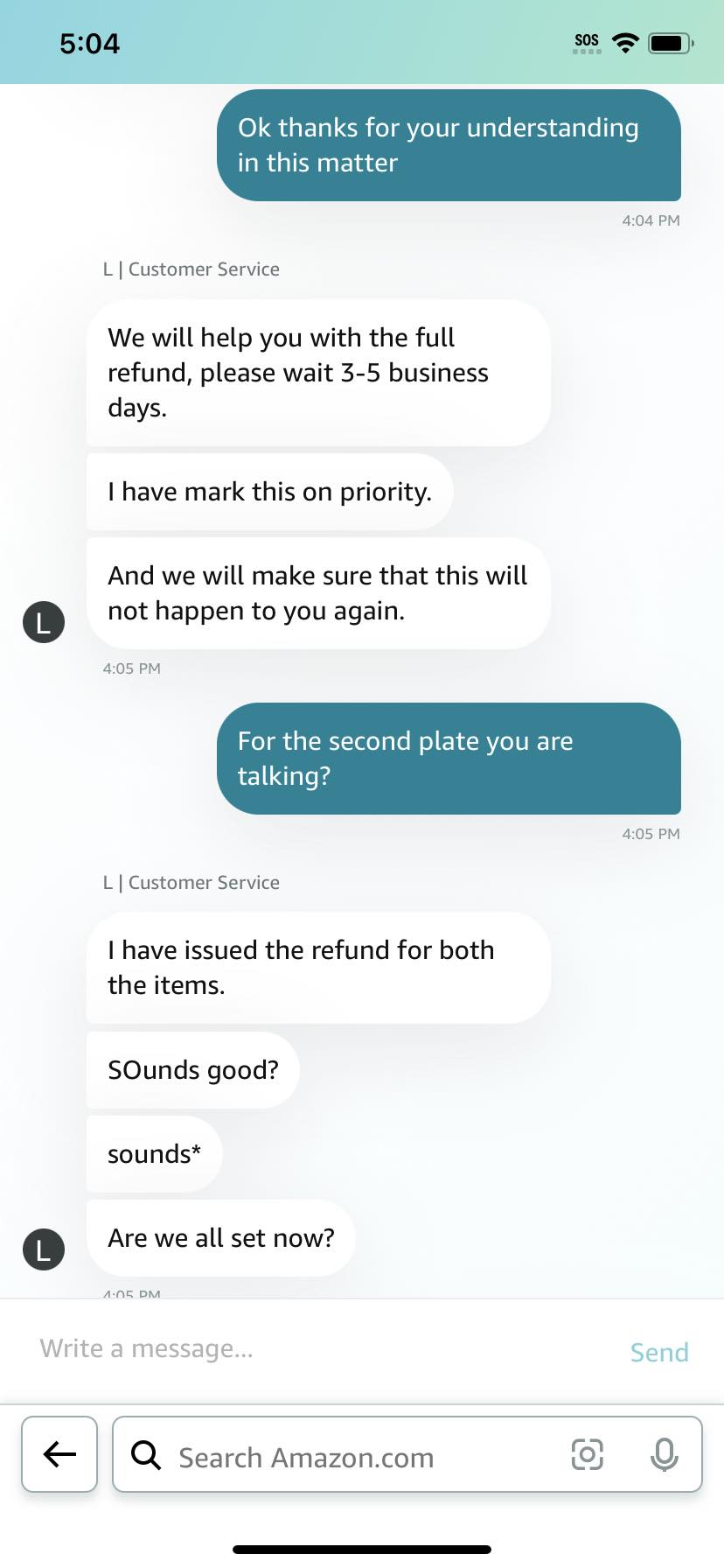This screenshot has height=1568, width=724.
Task: Tap the battery indicator in the status bar
Action: click(670, 41)
